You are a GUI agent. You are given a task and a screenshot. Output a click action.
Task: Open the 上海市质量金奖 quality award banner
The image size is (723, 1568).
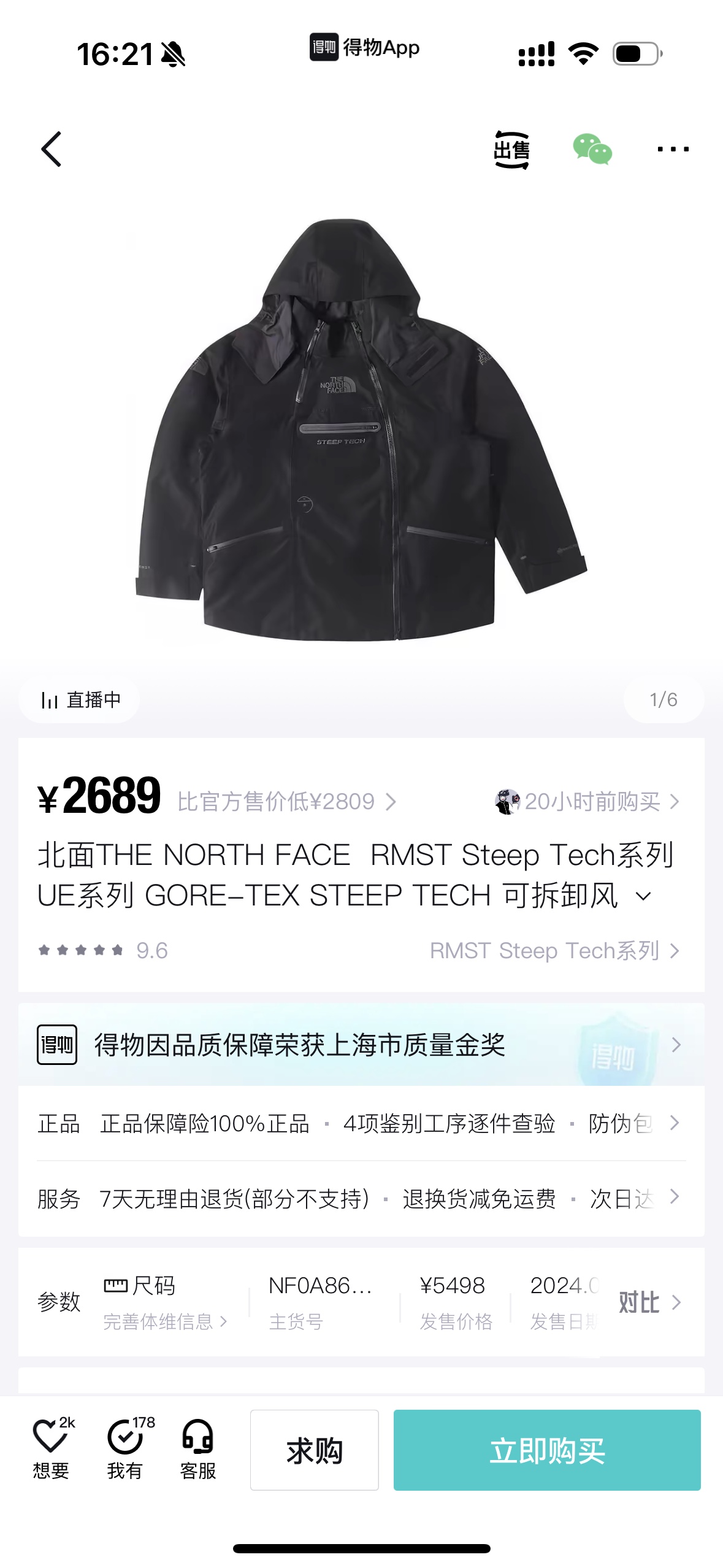click(361, 1045)
